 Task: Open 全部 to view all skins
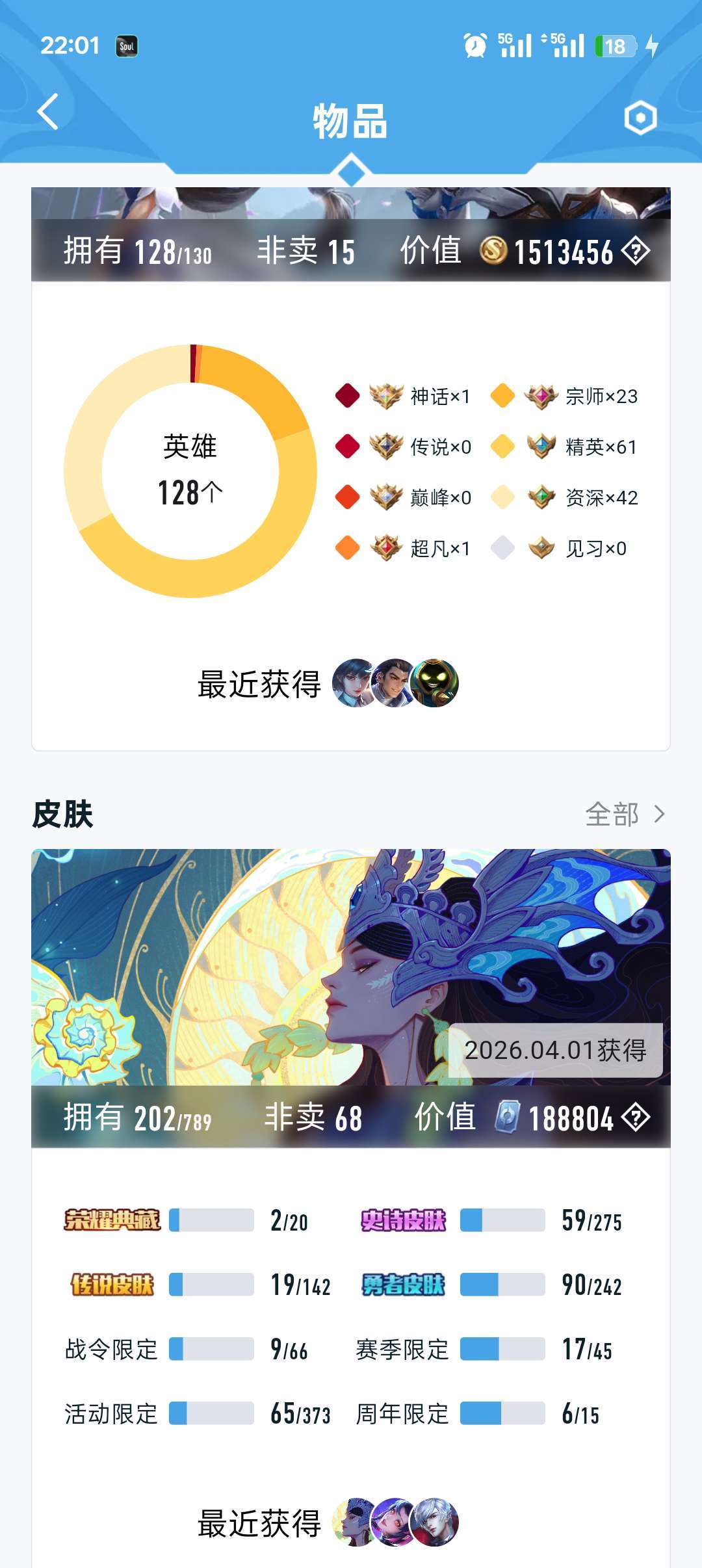tap(625, 814)
